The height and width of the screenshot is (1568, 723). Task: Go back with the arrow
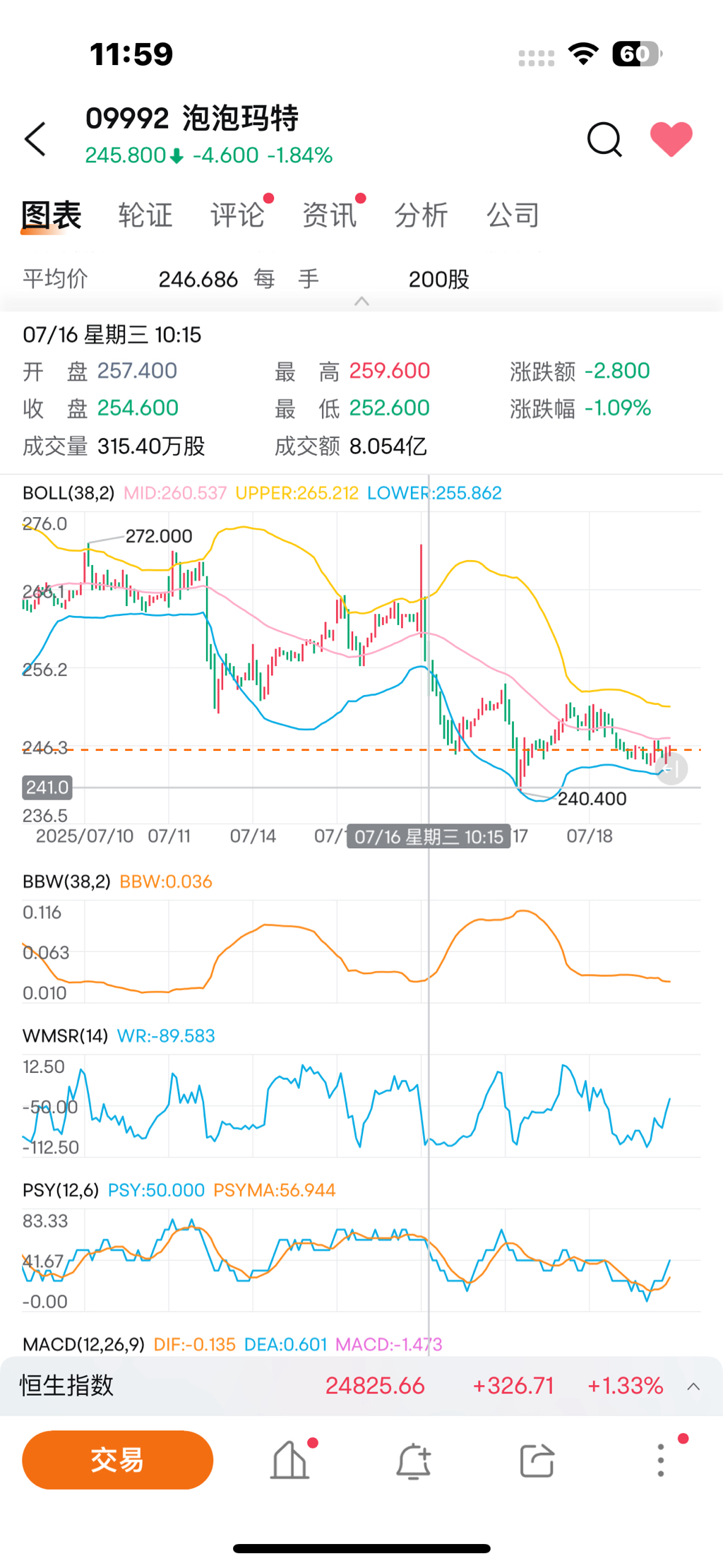coord(35,138)
